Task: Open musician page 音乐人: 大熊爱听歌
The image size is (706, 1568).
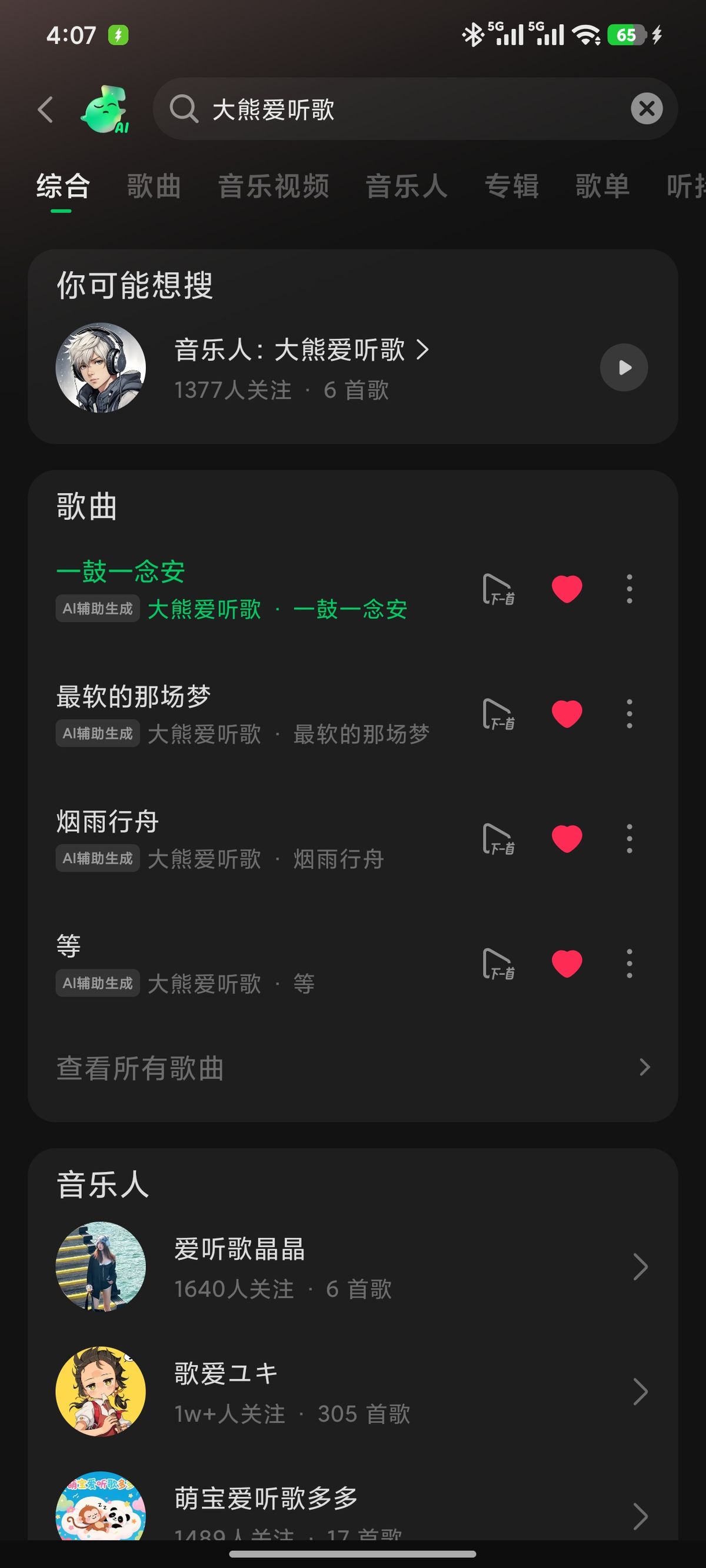Action: 302,350
